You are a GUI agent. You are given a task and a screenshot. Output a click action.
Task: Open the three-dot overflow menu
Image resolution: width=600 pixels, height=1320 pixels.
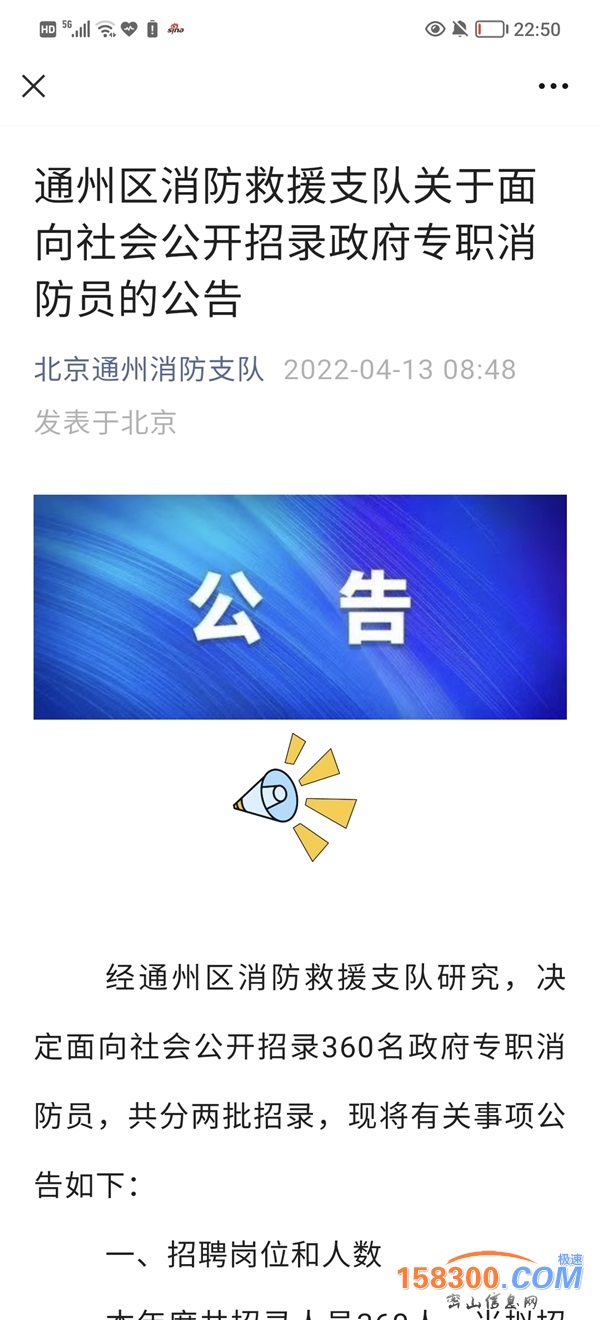pos(553,87)
